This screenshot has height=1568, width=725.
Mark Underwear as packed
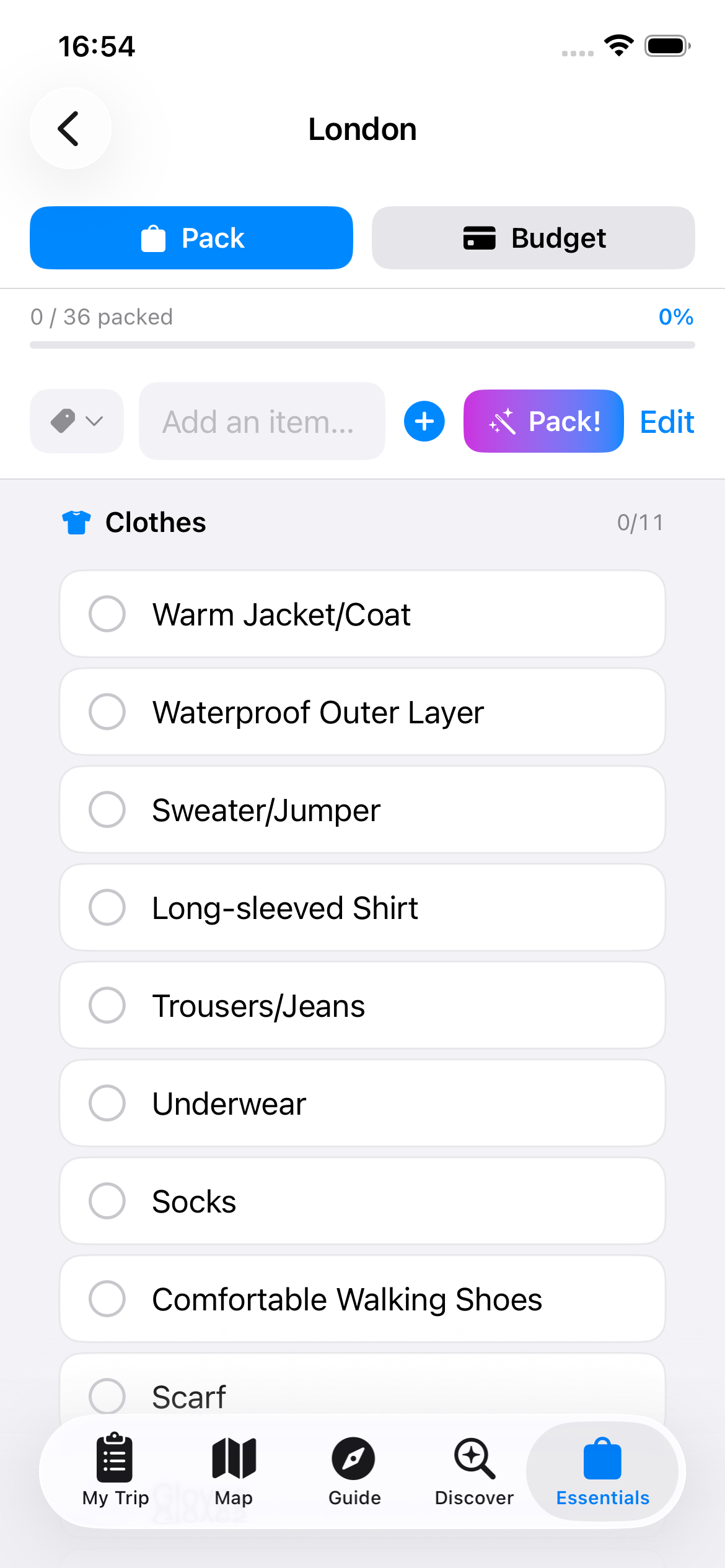tap(107, 1103)
